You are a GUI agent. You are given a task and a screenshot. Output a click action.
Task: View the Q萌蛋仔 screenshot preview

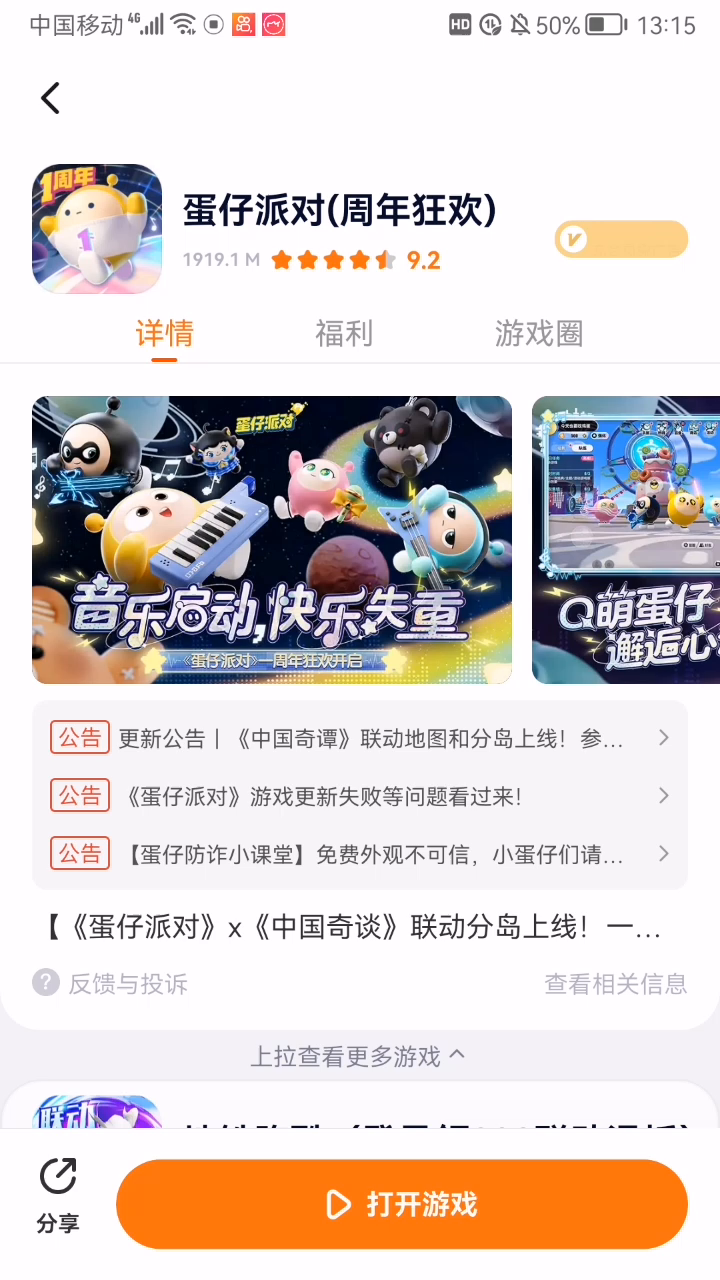click(x=626, y=540)
